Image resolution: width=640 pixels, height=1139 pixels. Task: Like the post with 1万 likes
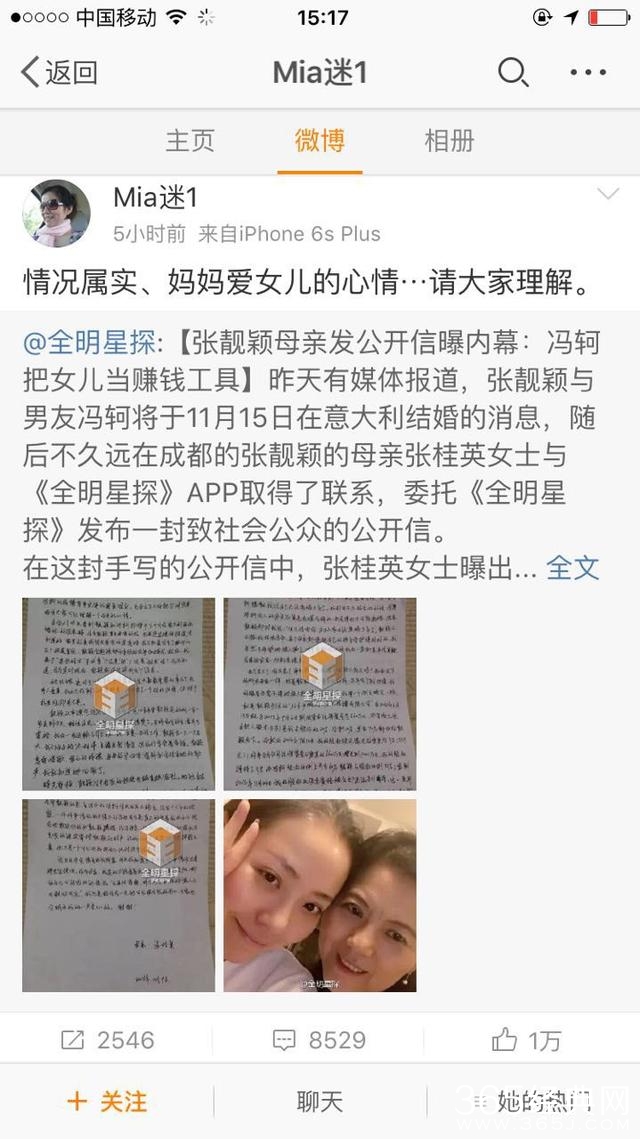pyautogui.click(x=528, y=1040)
